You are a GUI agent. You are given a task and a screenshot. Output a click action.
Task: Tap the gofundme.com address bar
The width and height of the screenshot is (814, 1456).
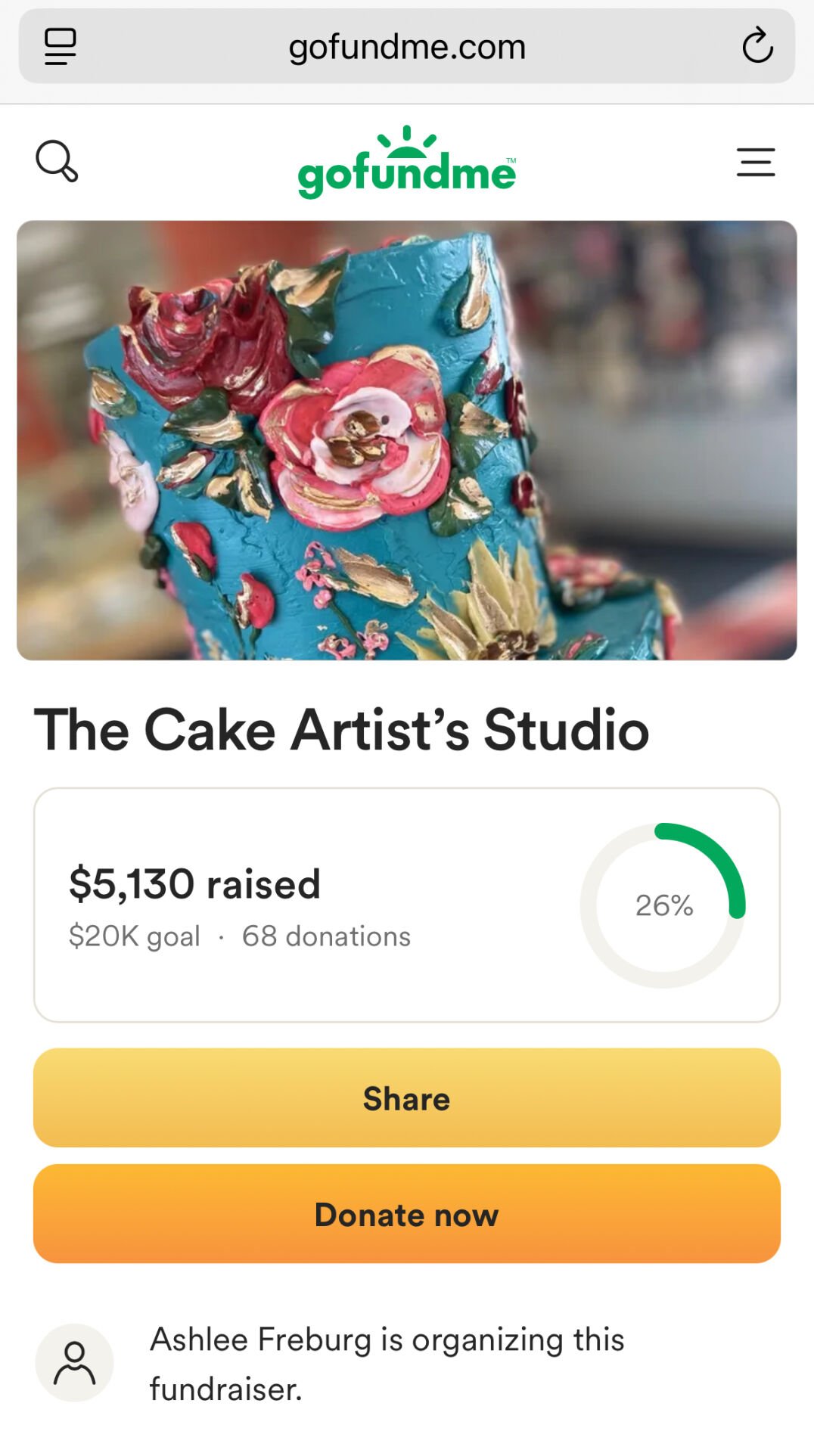(x=406, y=46)
